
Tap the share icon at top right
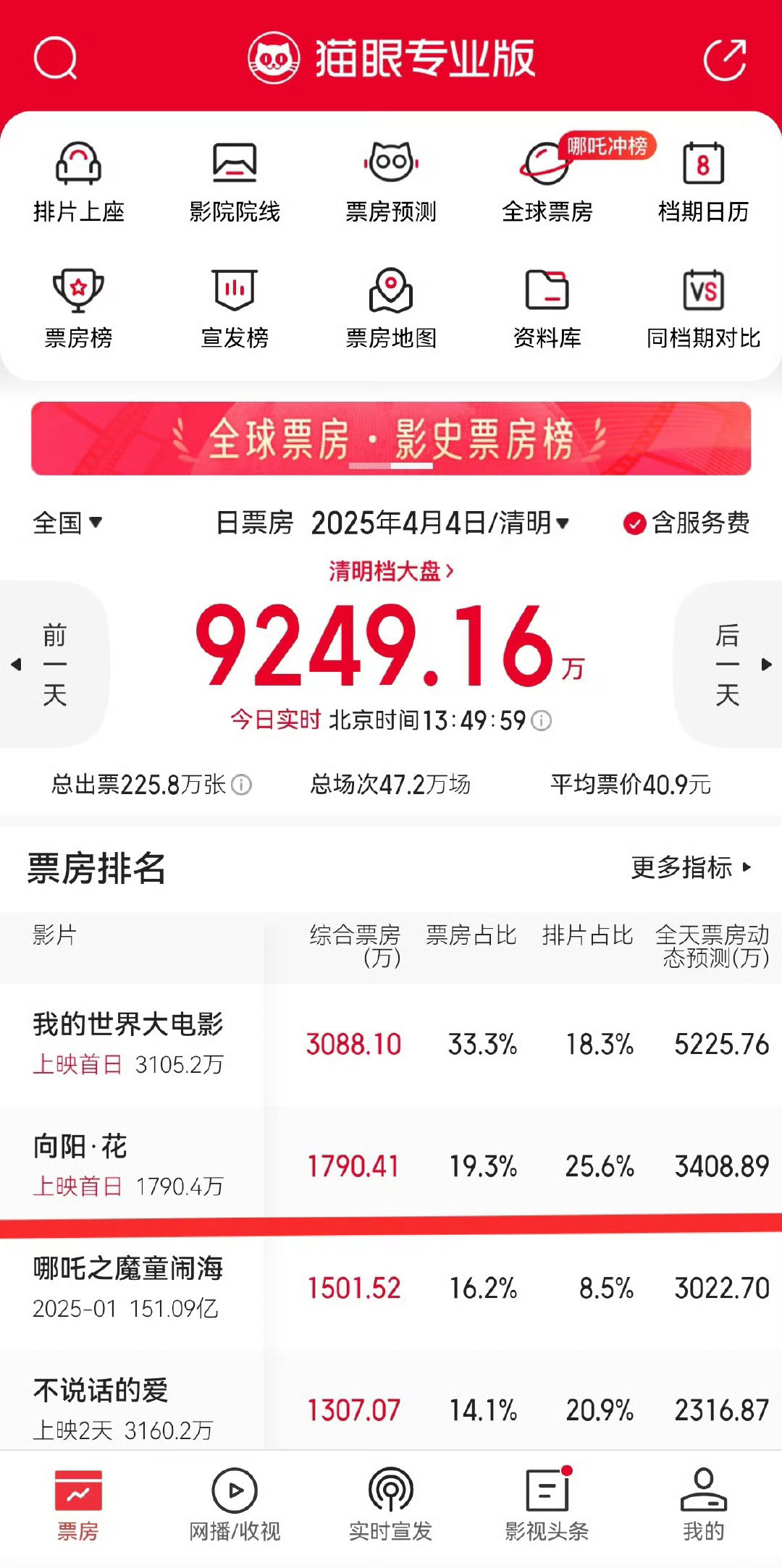click(726, 59)
